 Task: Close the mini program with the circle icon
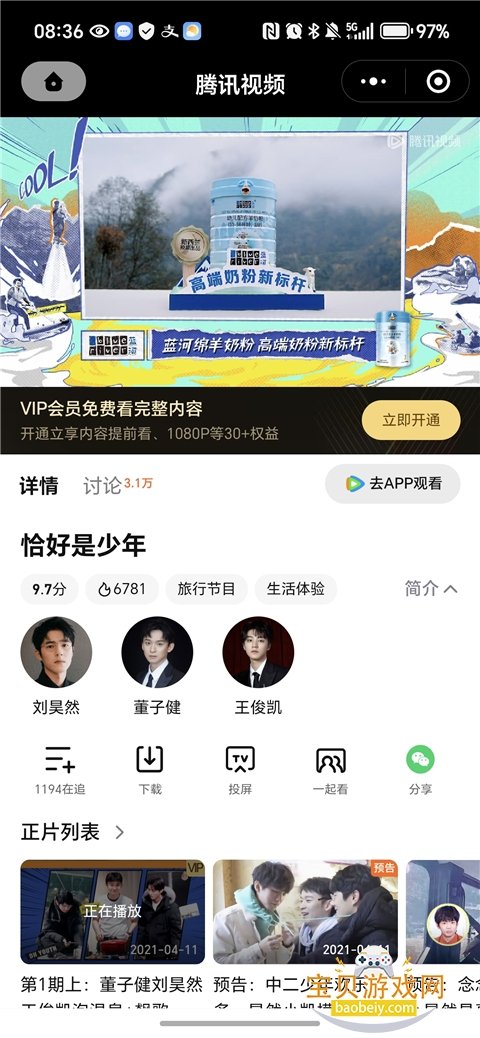pos(438,81)
